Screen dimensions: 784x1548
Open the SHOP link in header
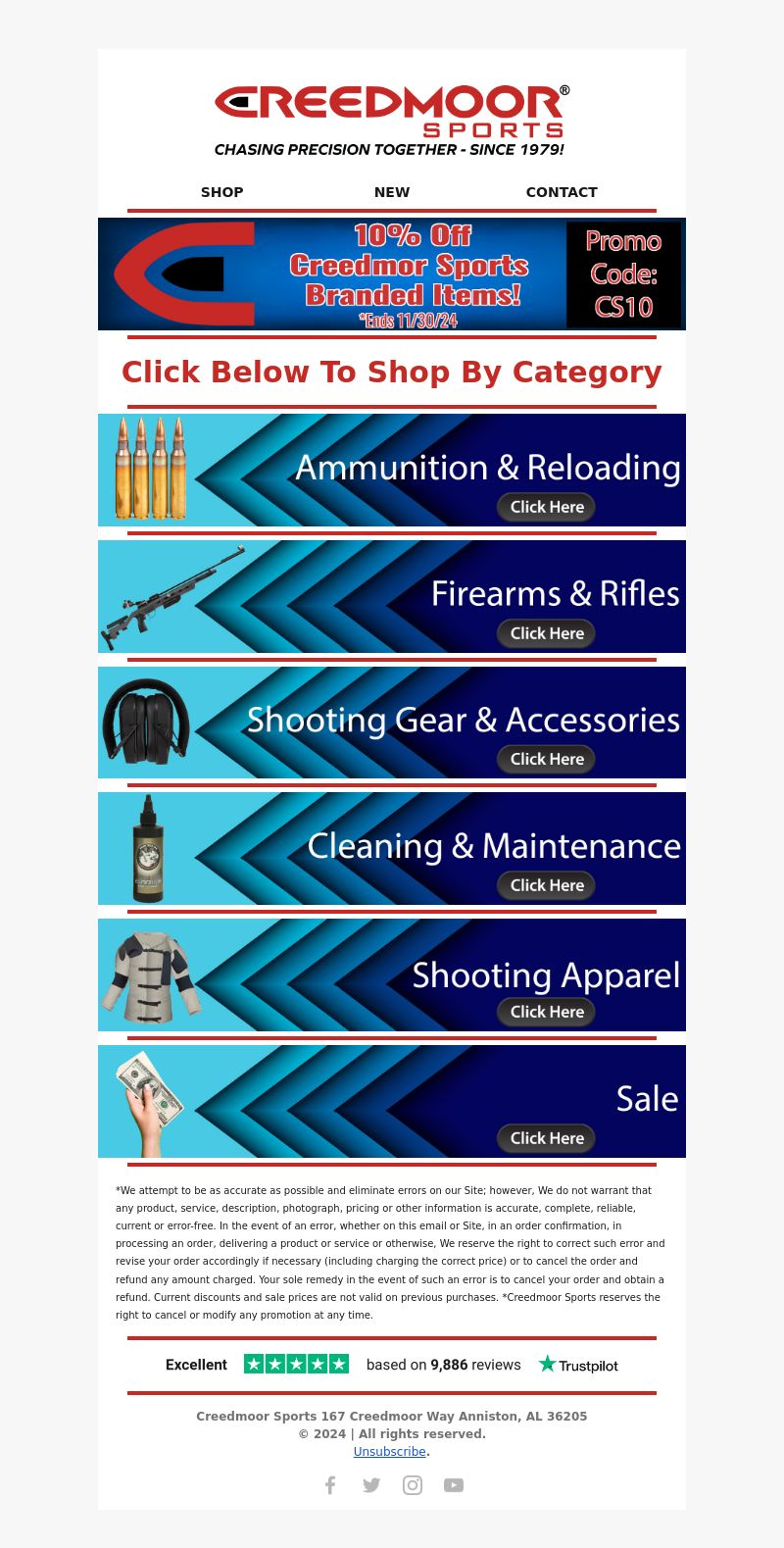pyautogui.click(x=221, y=192)
